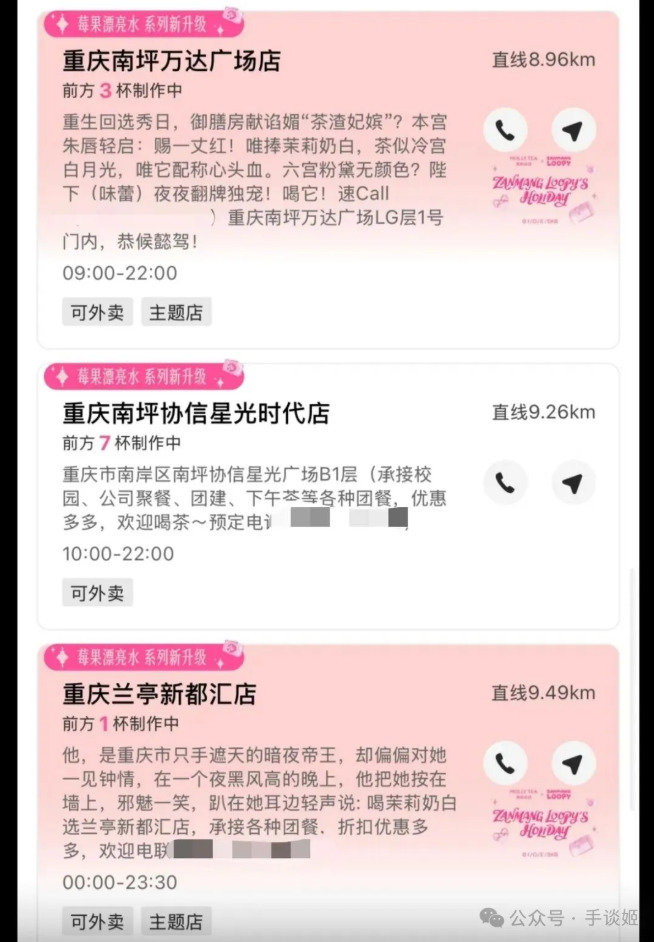Dial the 重庆兰亭新都汇店 phone icon
Screen dimensions: 654x942
[505, 764]
